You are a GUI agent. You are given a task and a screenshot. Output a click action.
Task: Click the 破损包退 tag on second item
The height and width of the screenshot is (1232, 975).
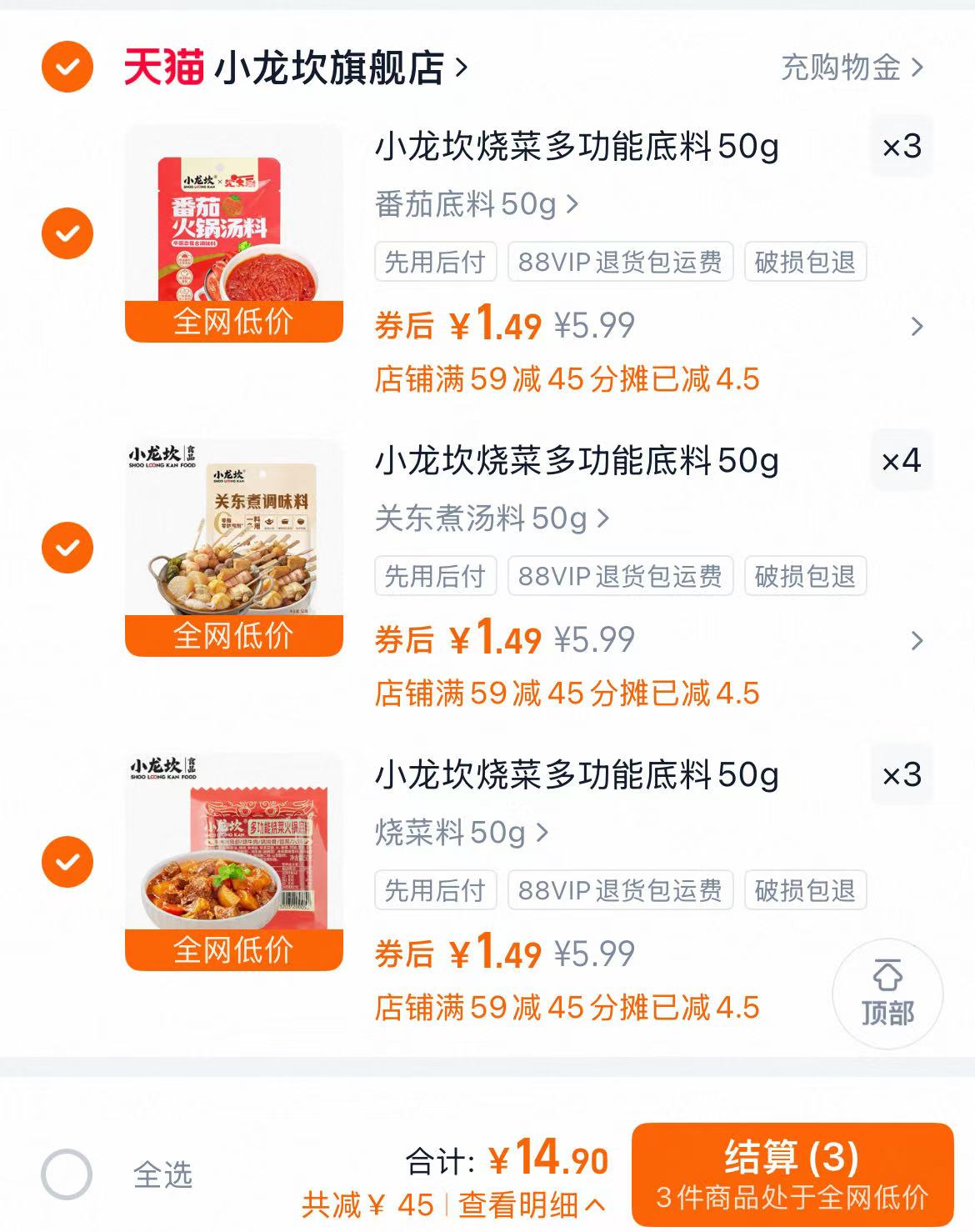[x=803, y=576]
